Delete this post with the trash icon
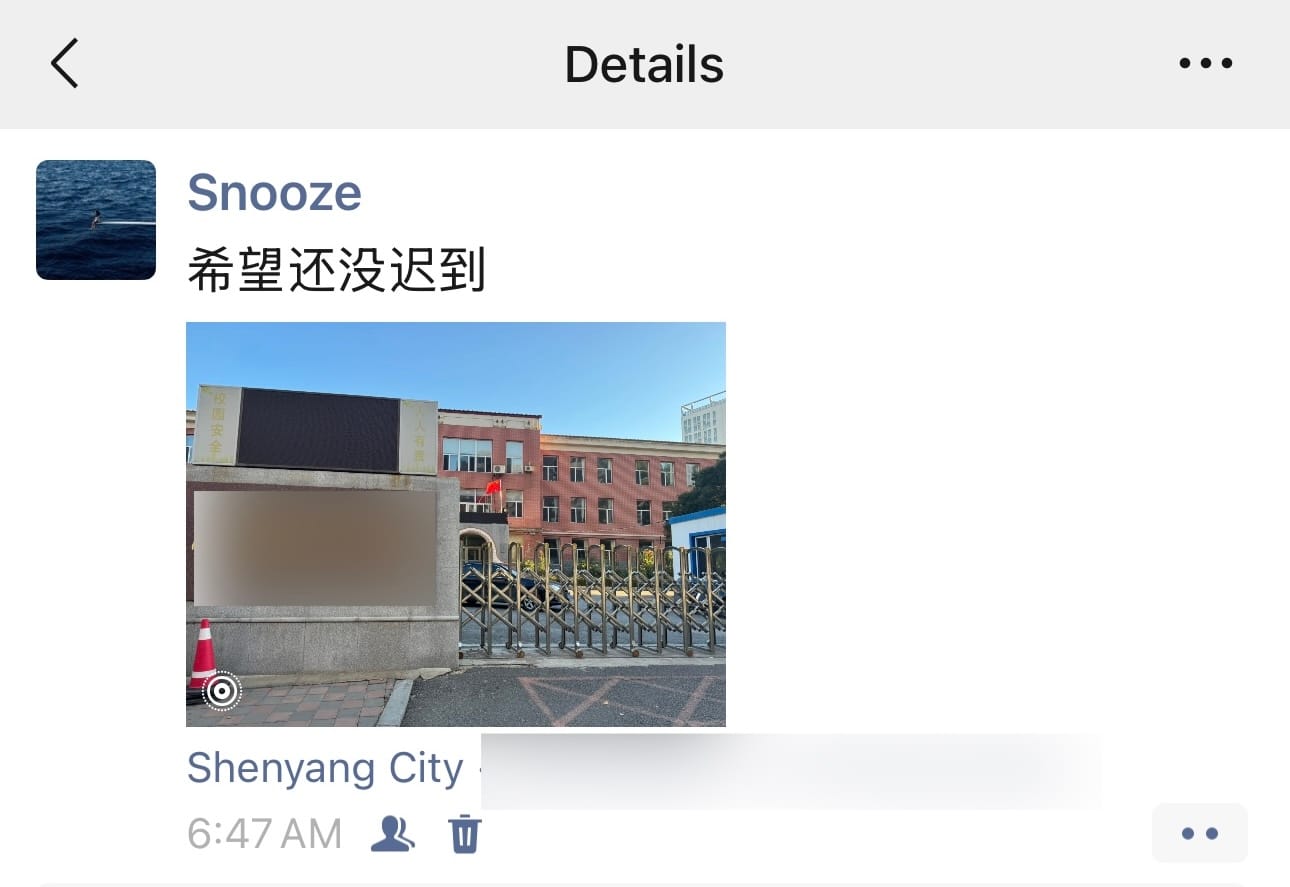The image size is (1290, 887). click(x=464, y=833)
